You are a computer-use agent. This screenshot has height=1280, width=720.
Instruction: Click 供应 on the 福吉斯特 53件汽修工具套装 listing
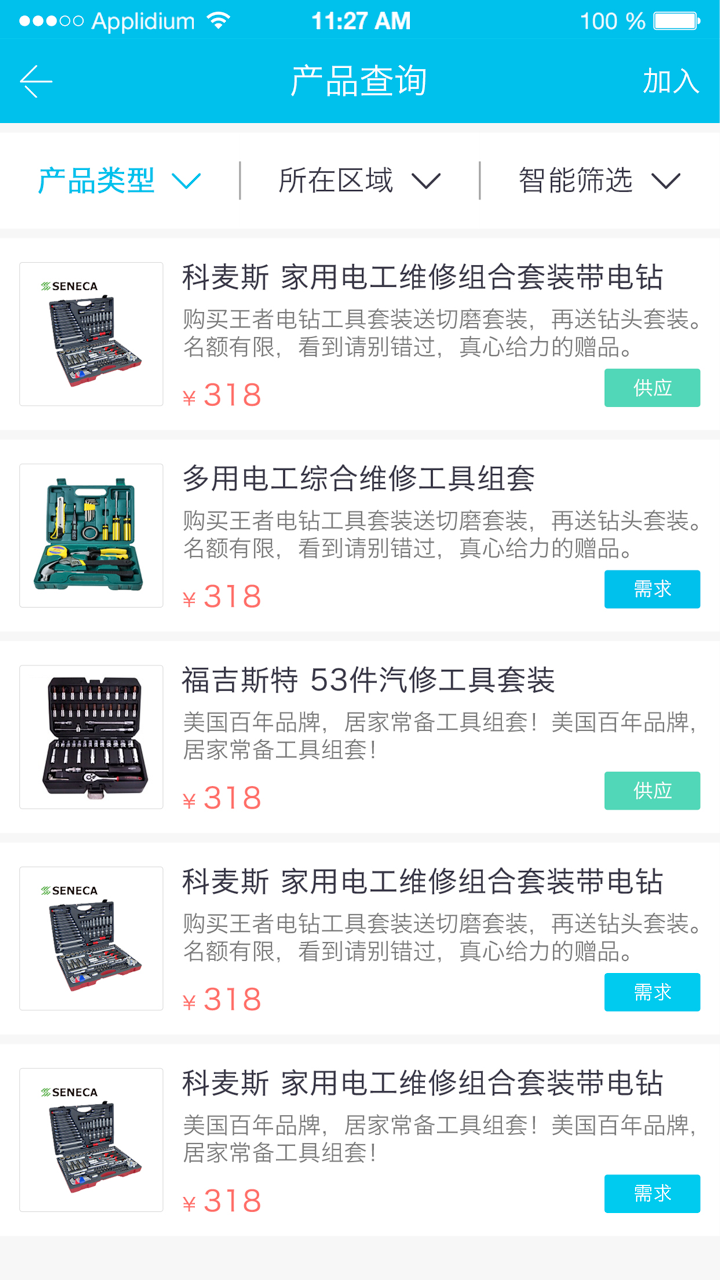[652, 790]
